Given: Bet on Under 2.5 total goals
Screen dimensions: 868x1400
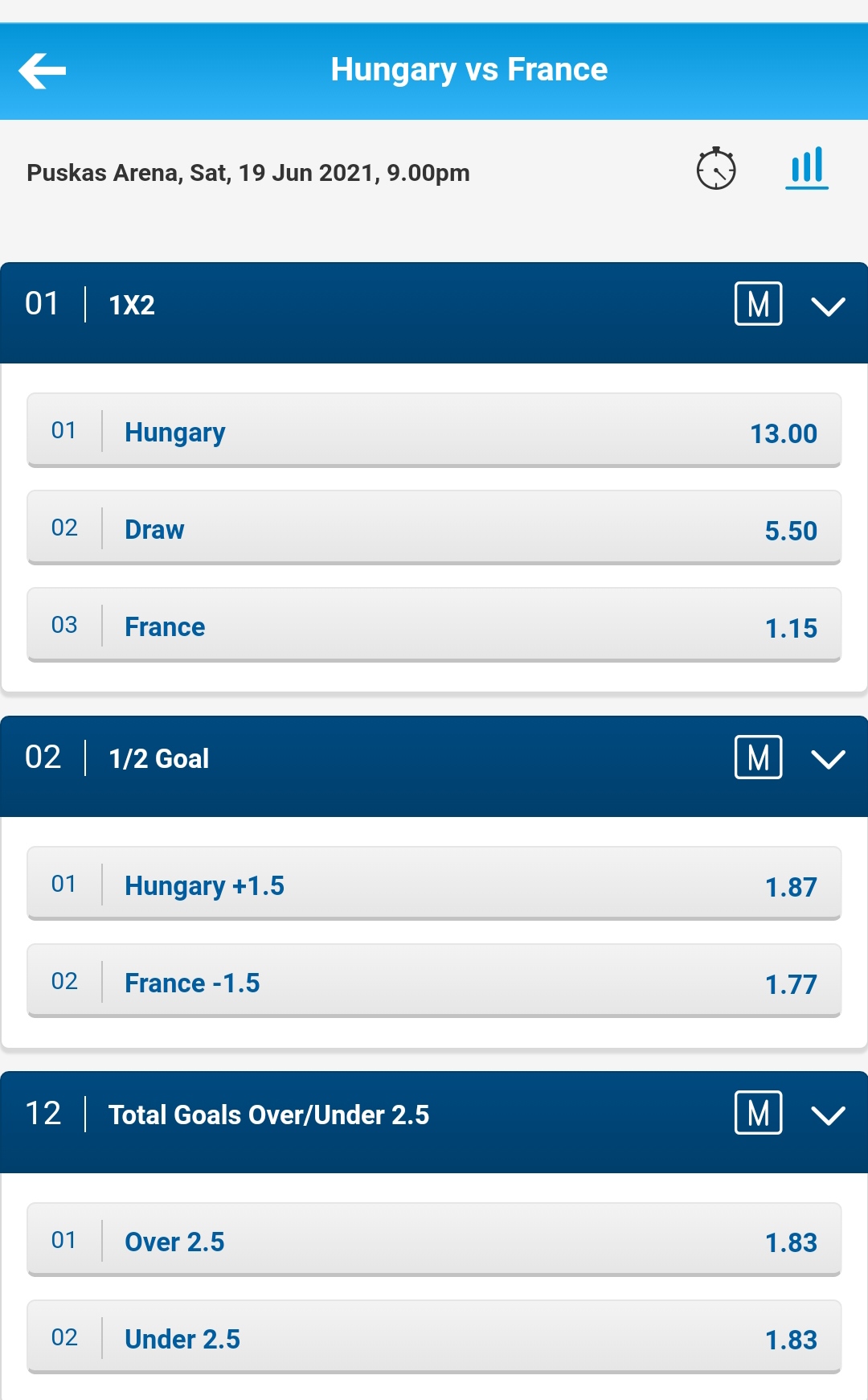Looking at the screenshot, I should 434,1337.
